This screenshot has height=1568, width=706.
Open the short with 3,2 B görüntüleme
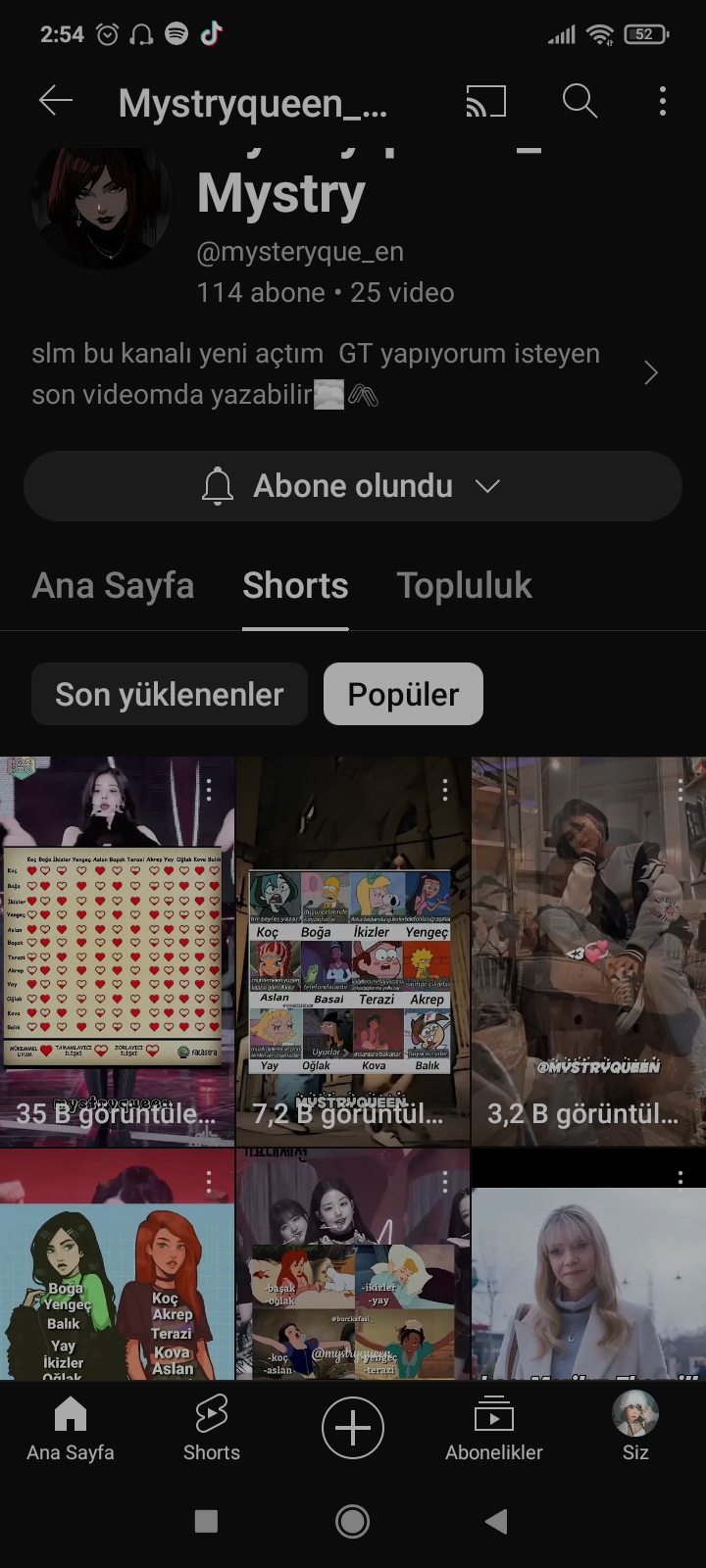pos(588,951)
